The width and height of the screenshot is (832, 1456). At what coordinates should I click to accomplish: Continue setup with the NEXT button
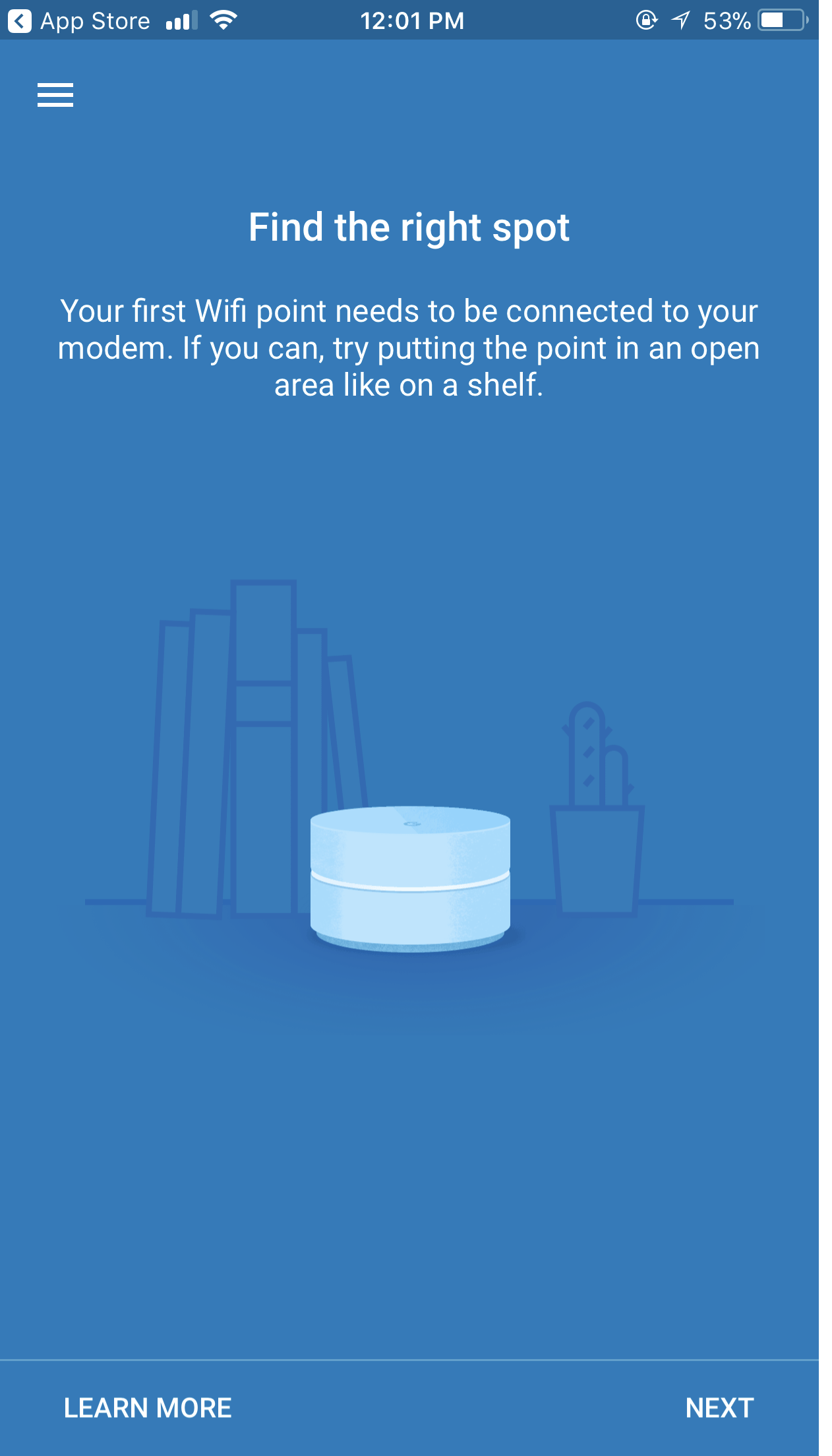[719, 1408]
